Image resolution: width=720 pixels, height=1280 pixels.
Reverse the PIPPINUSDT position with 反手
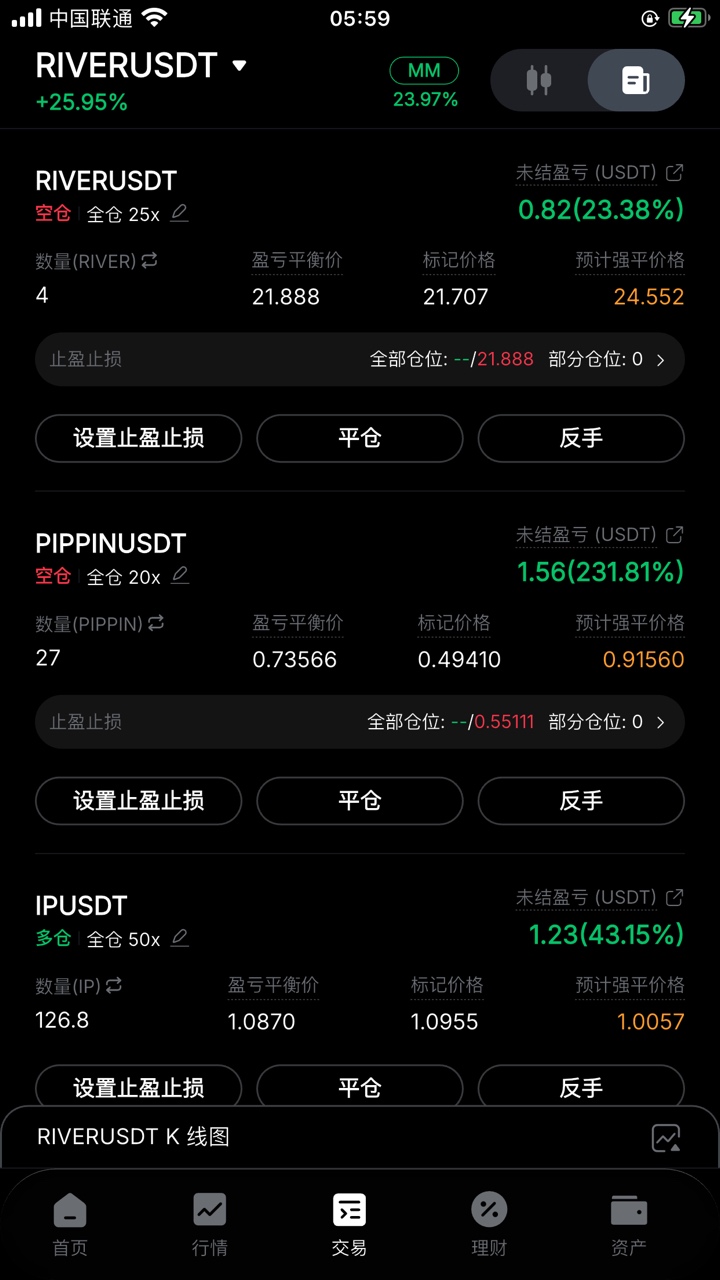click(581, 801)
